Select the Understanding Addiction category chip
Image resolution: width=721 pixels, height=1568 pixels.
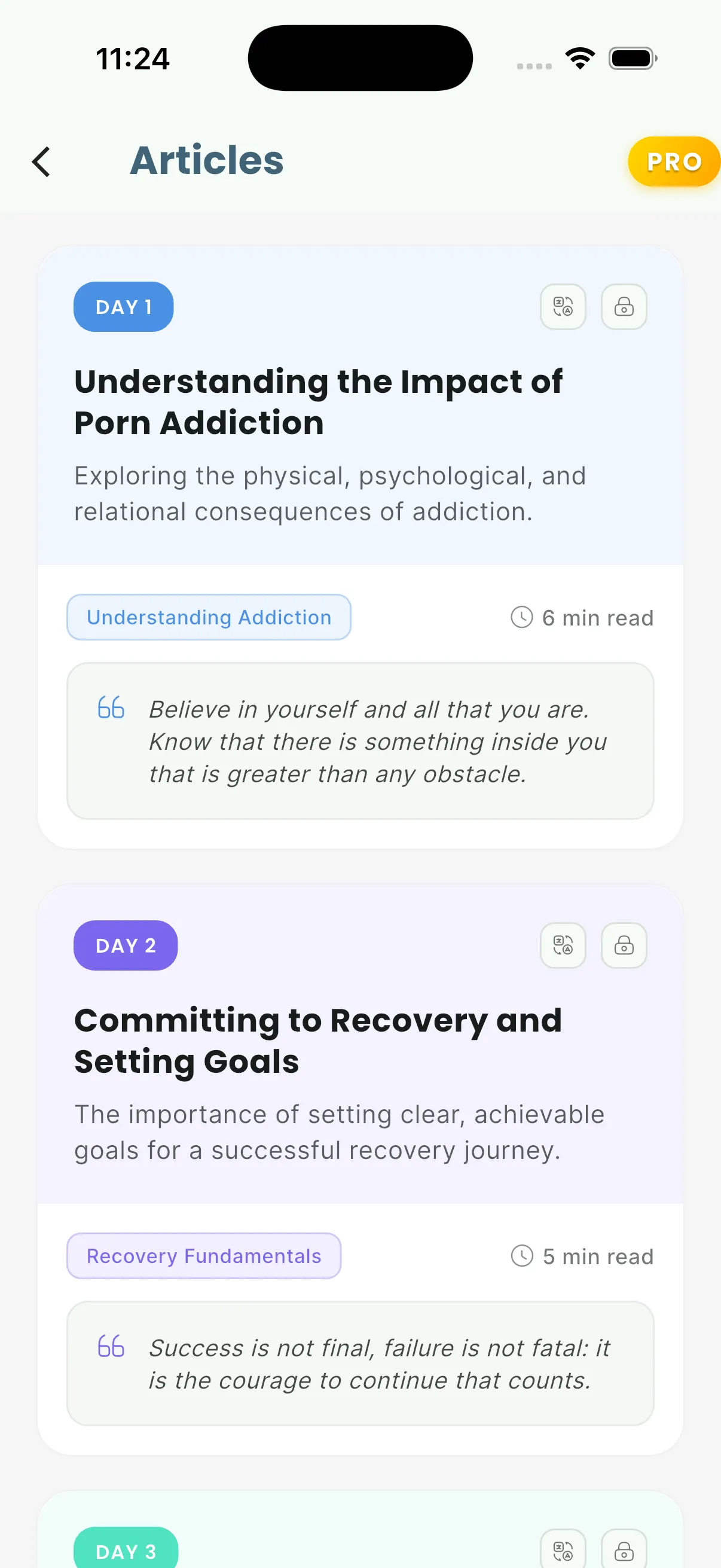(209, 617)
